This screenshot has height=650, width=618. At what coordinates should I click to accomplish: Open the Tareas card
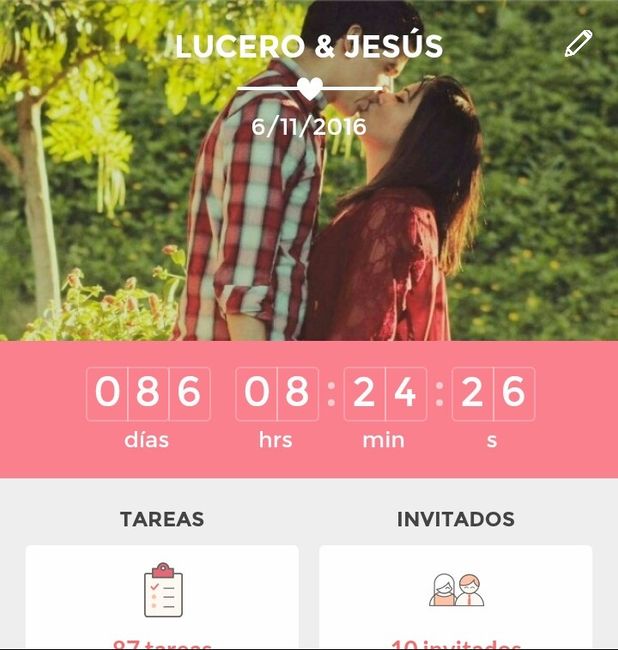coord(162,596)
